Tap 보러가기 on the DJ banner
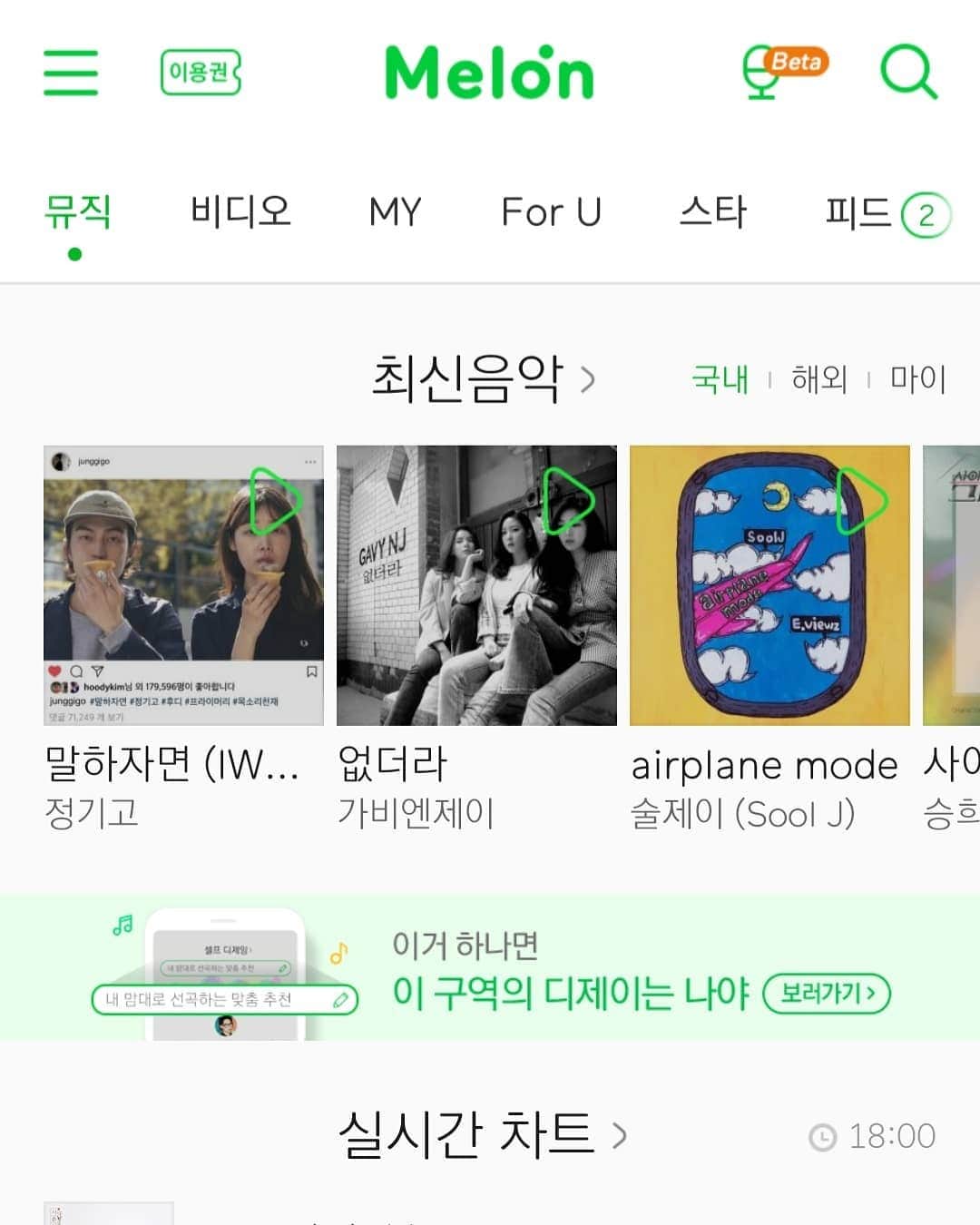Screen dimensions: 980x1225 (827, 994)
